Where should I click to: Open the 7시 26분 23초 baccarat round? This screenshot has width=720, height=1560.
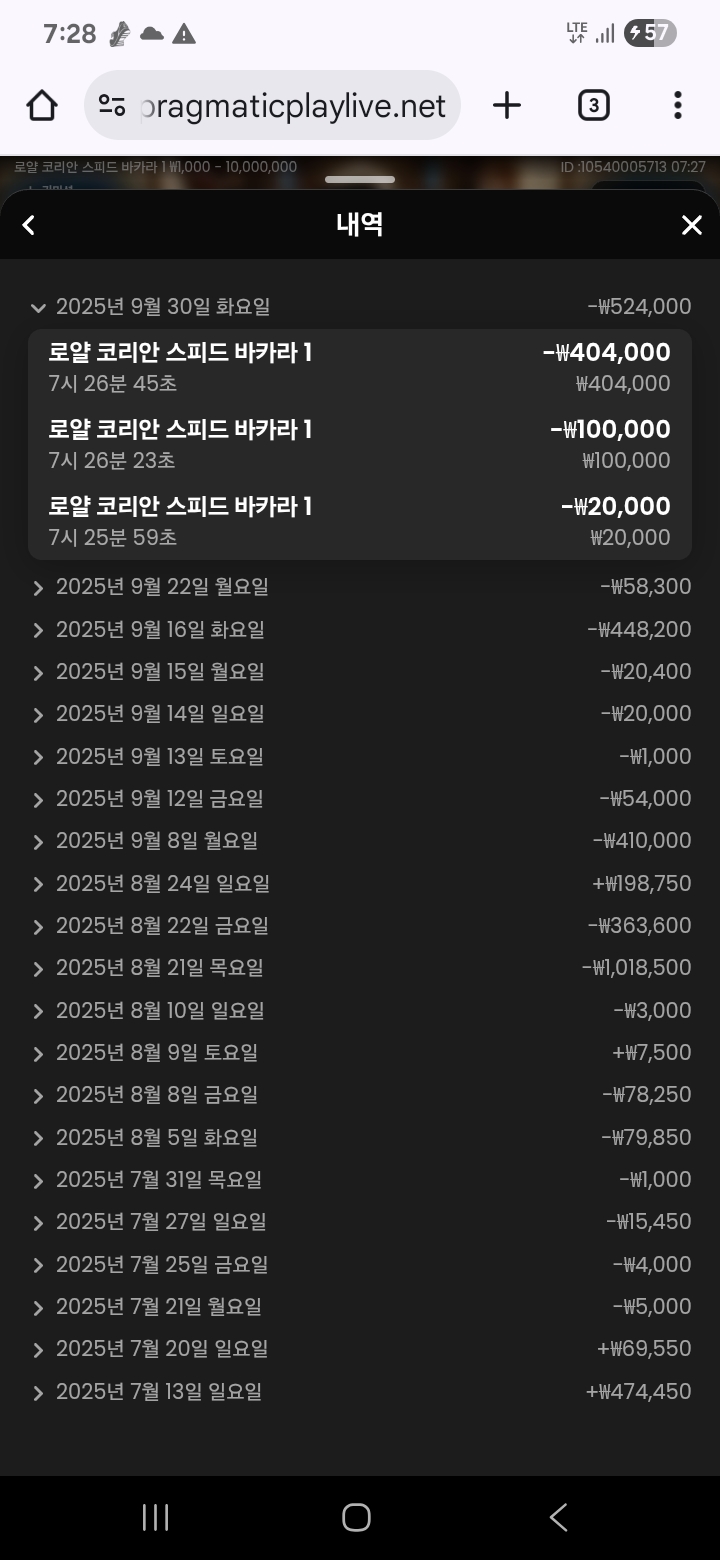click(359, 444)
